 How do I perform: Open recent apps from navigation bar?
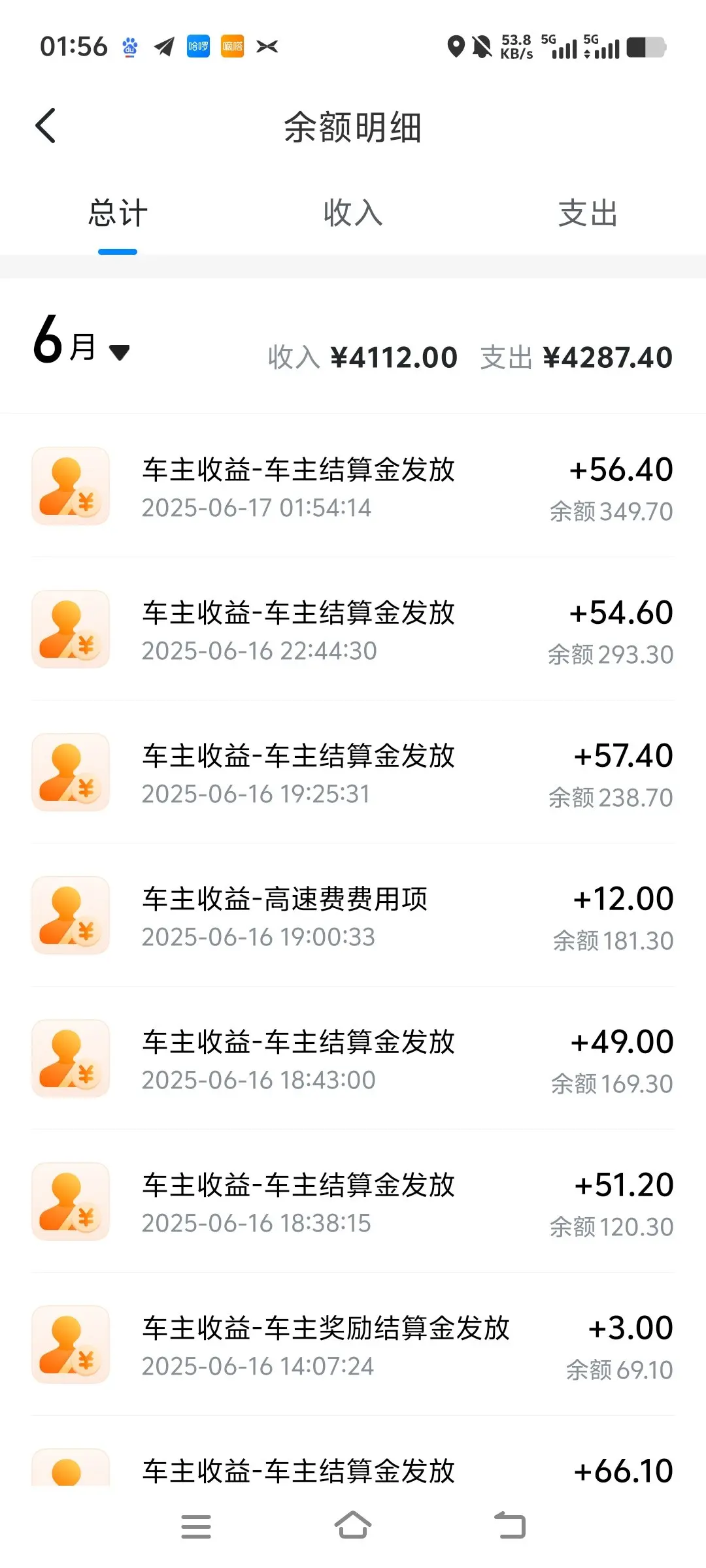coord(196,1526)
